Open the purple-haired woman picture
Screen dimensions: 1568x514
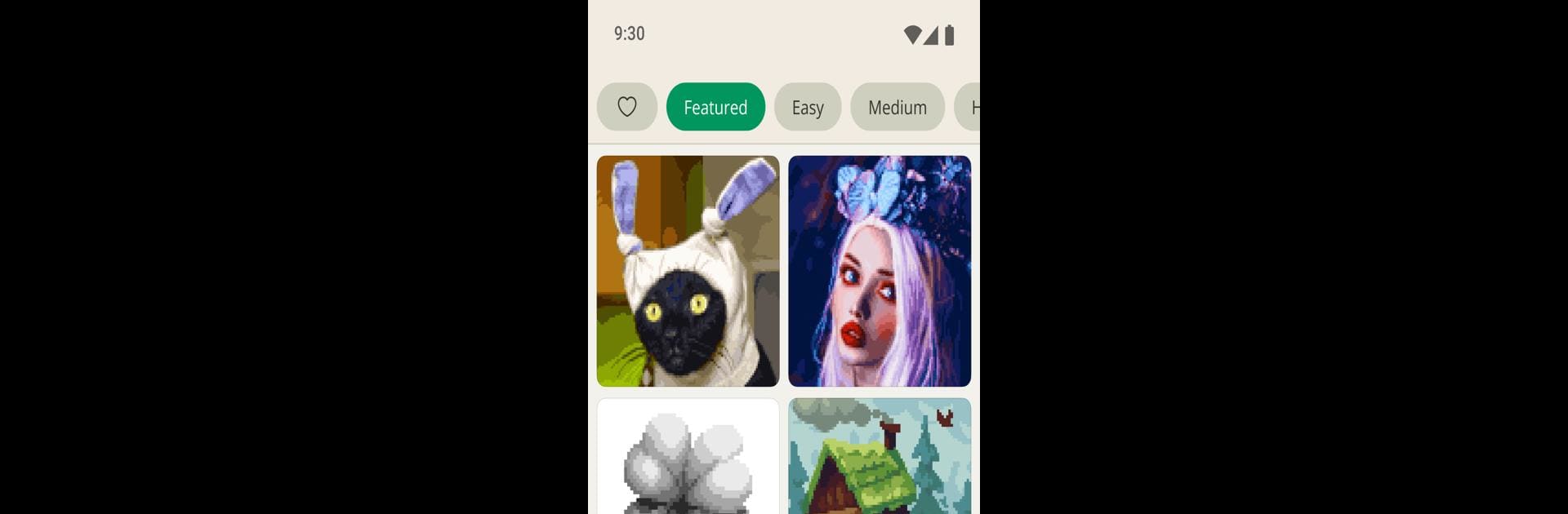pyautogui.click(x=880, y=271)
